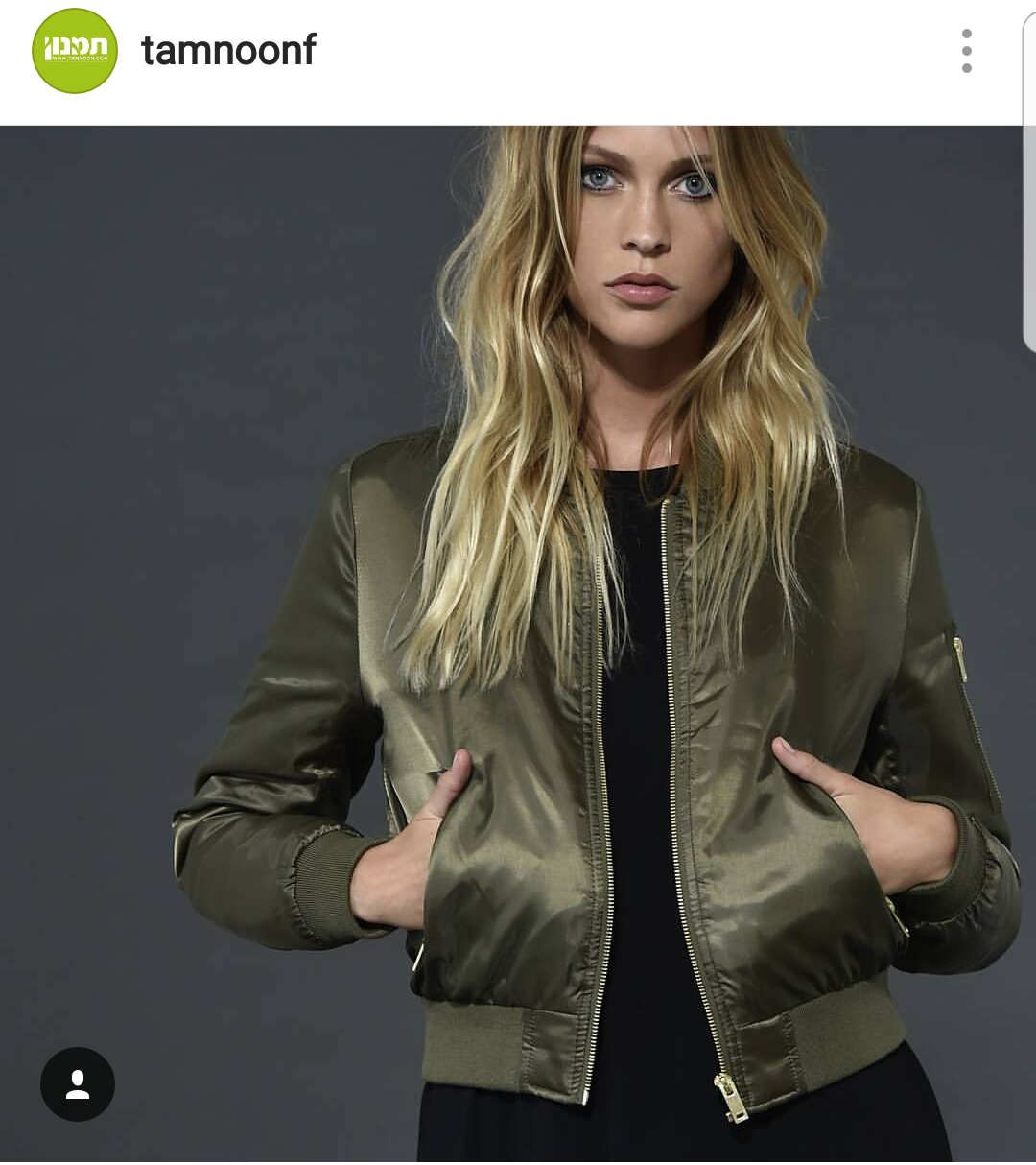Show tagged people in the photo
The image size is (1036, 1165).
pyautogui.click(x=78, y=1084)
